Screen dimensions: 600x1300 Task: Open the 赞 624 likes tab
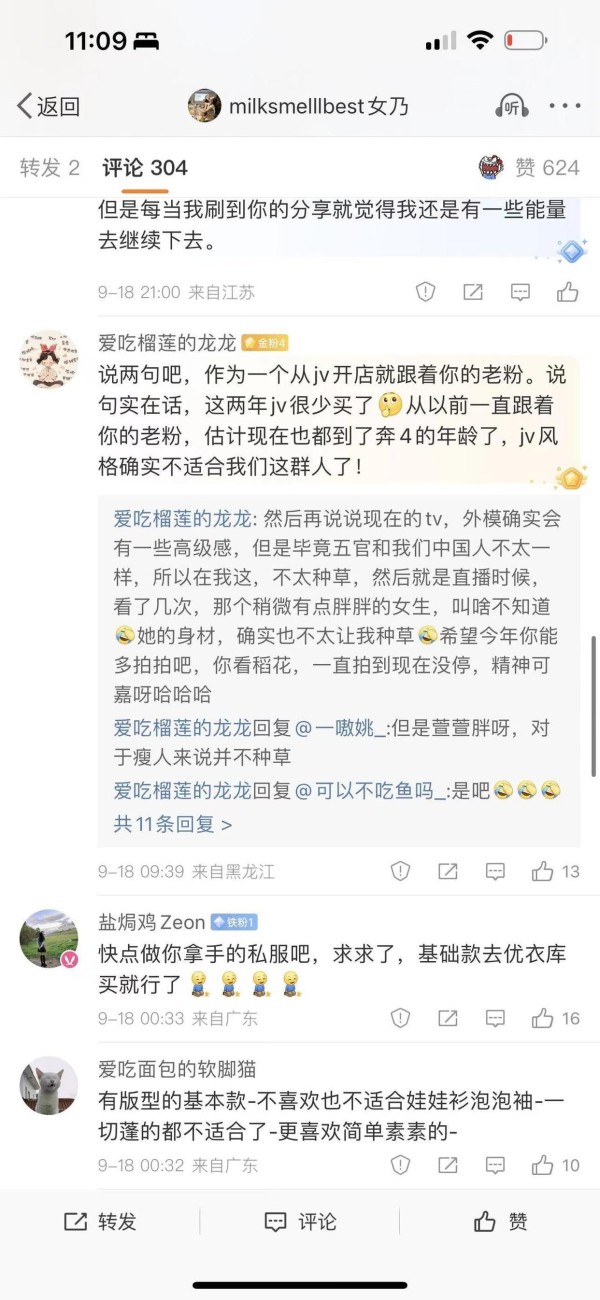[530, 168]
